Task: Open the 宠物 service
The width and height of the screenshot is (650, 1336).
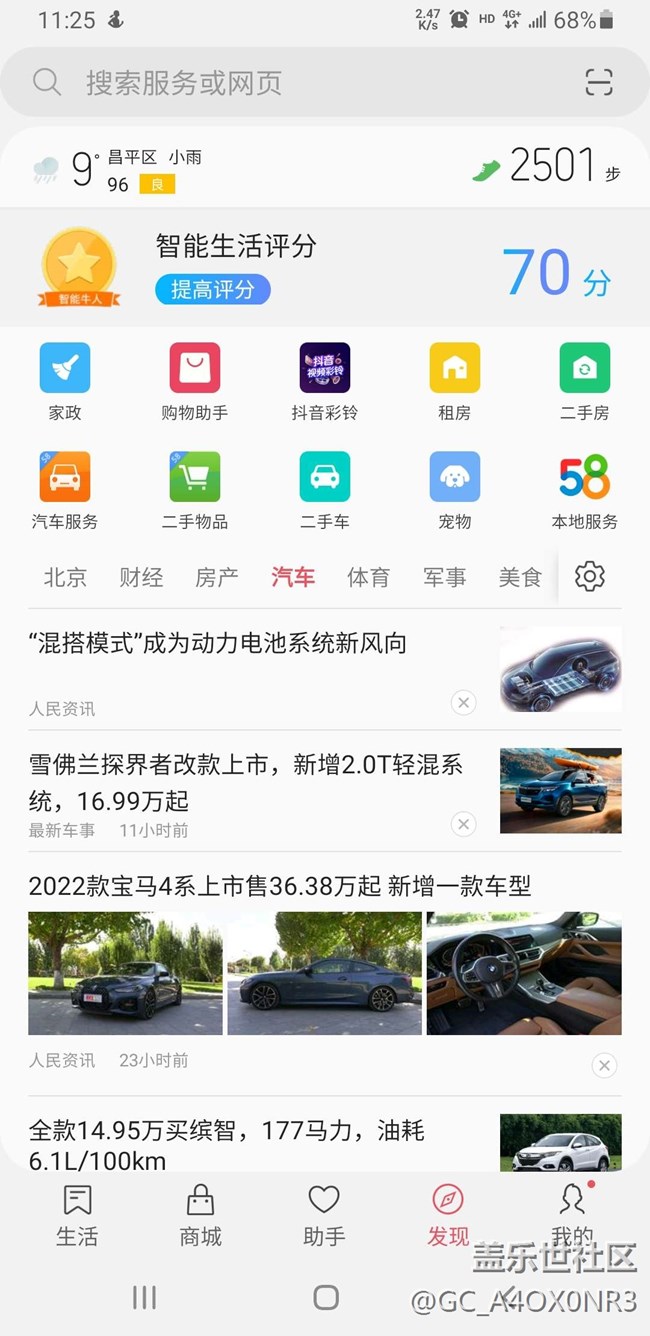Action: pos(455,490)
